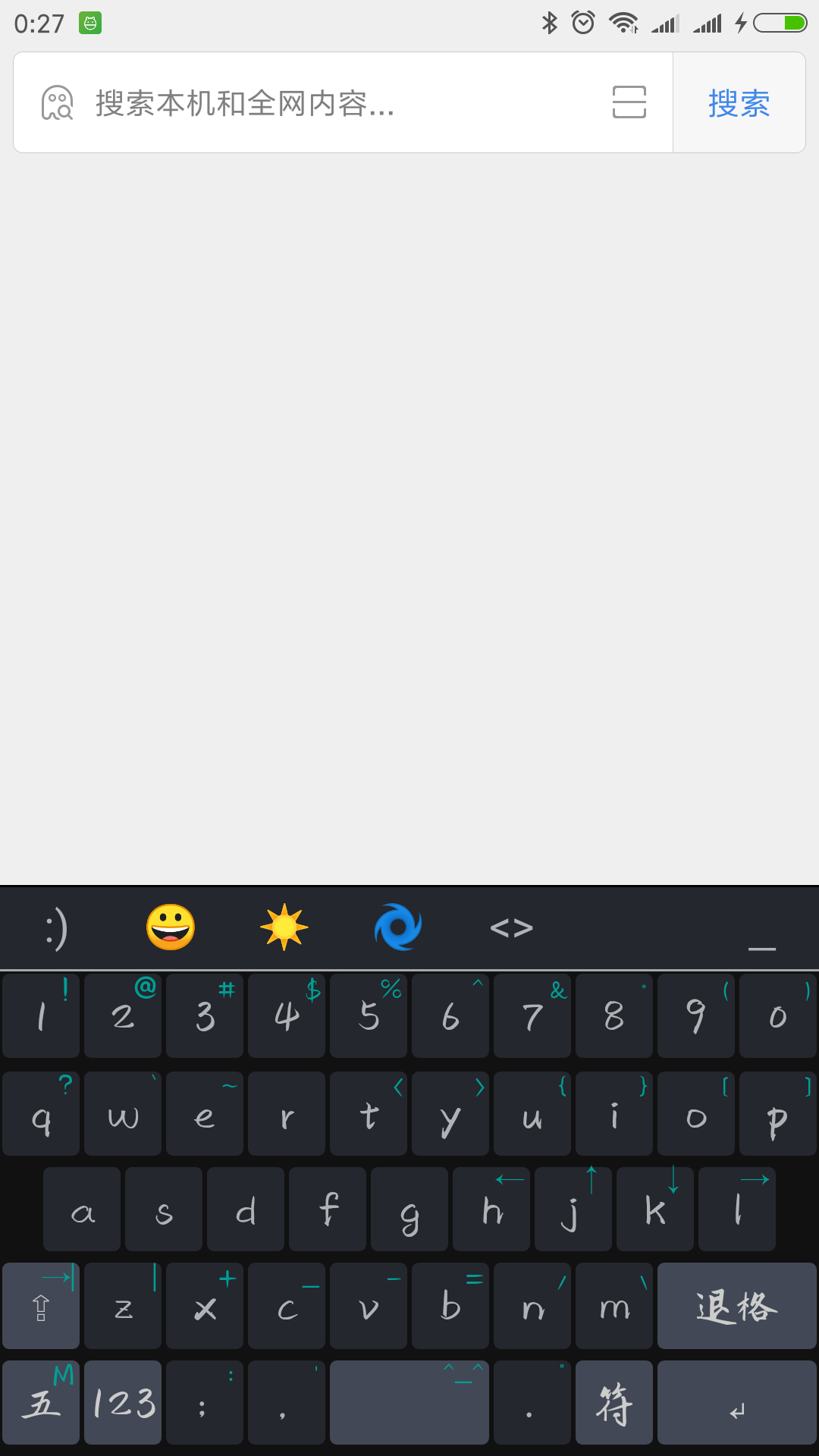Open the 符 symbols key
Screen dimensions: 819x1456
click(x=614, y=1402)
